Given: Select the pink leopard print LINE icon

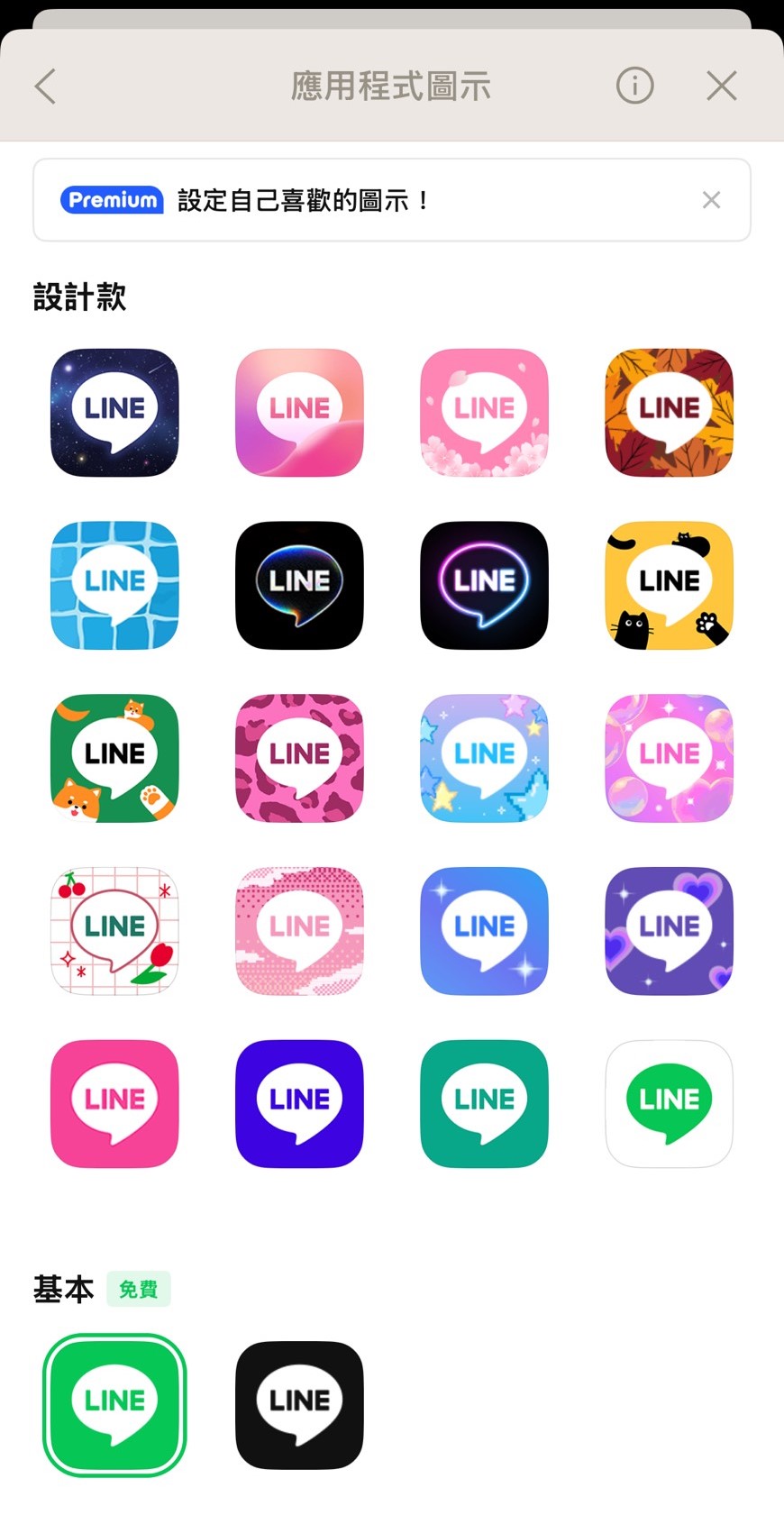Looking at the screenshot, I should [x=299, y=758].
